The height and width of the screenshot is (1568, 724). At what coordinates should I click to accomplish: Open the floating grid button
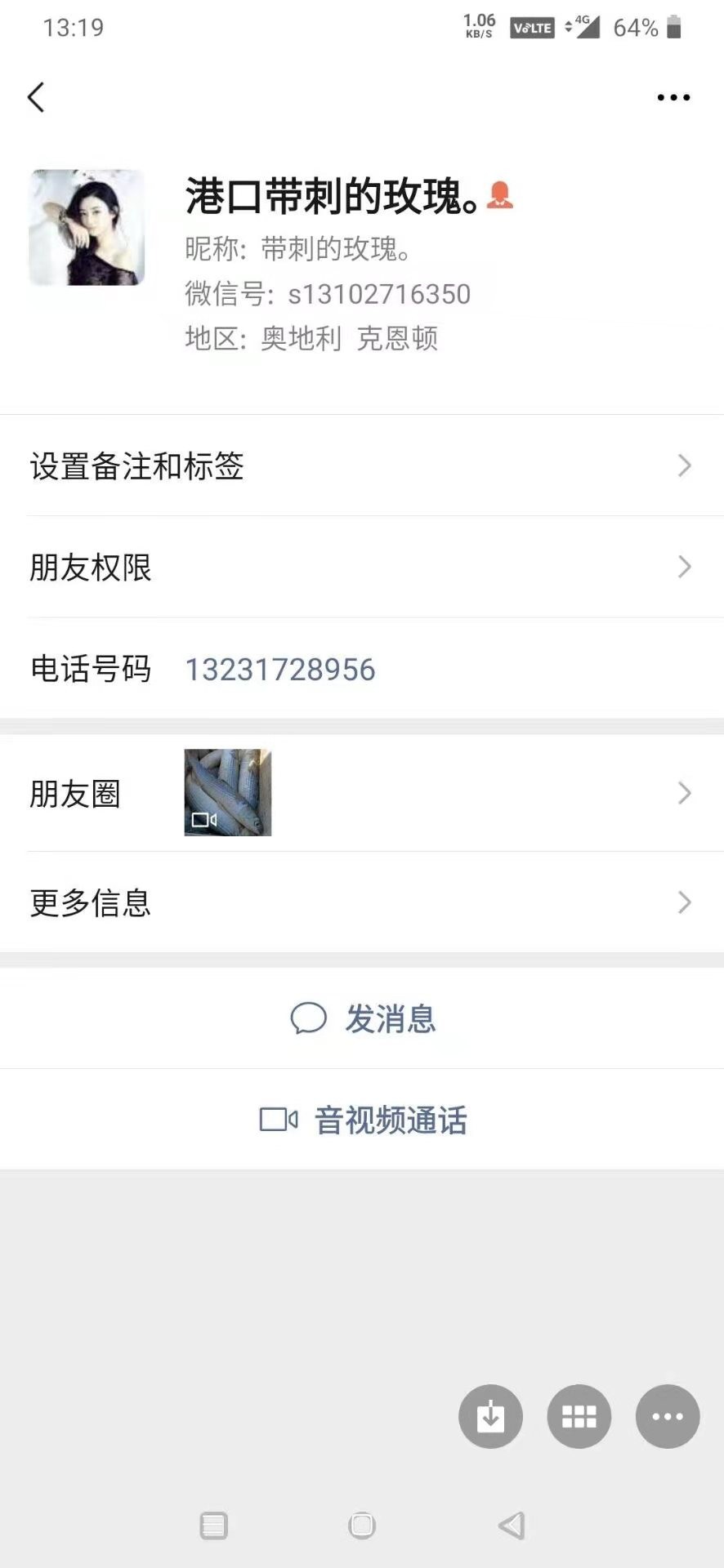click(x=579, y=1416)
